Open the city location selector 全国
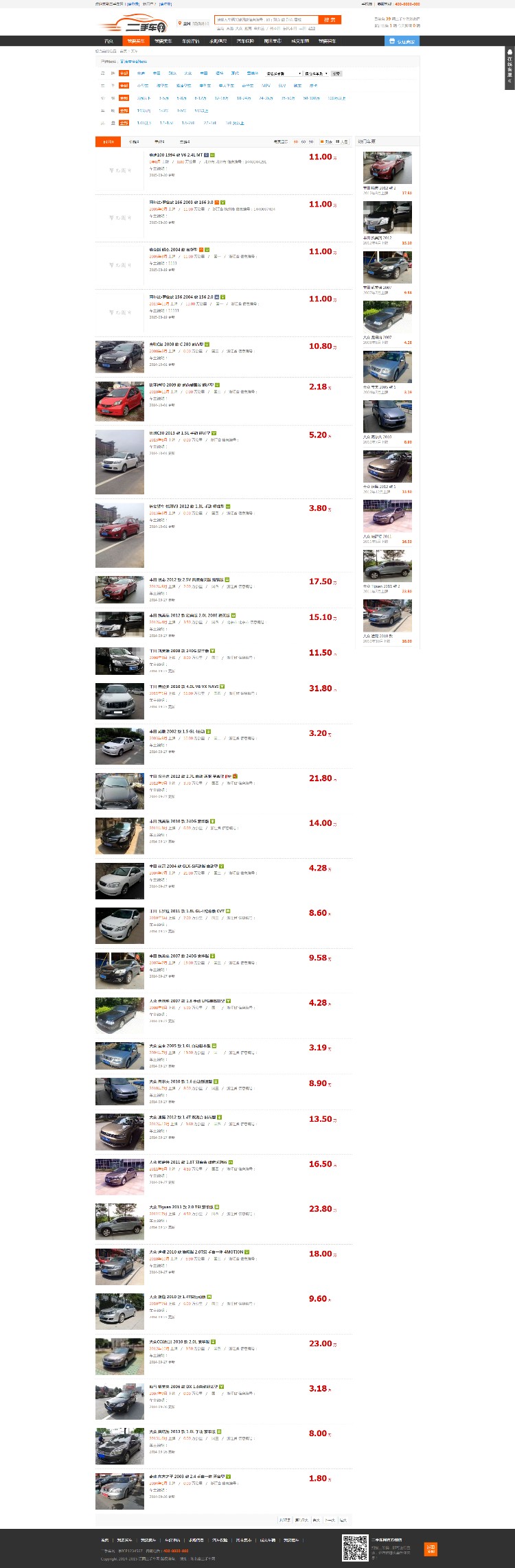The image size is (515, 1568). (x=186, y=23)
